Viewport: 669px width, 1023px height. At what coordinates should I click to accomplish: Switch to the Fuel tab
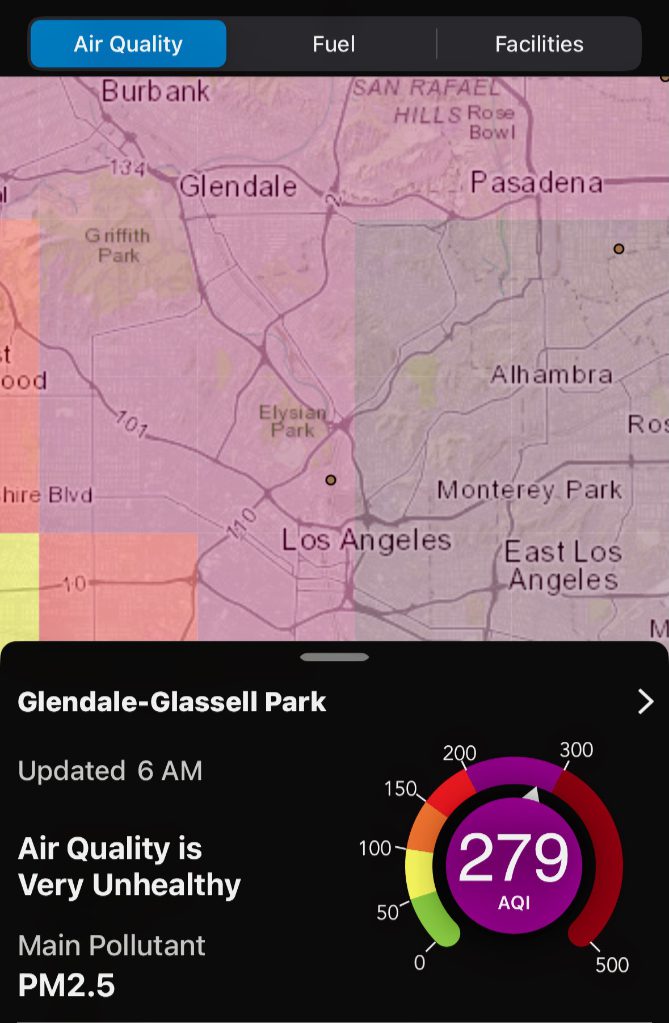pos(333,44)
